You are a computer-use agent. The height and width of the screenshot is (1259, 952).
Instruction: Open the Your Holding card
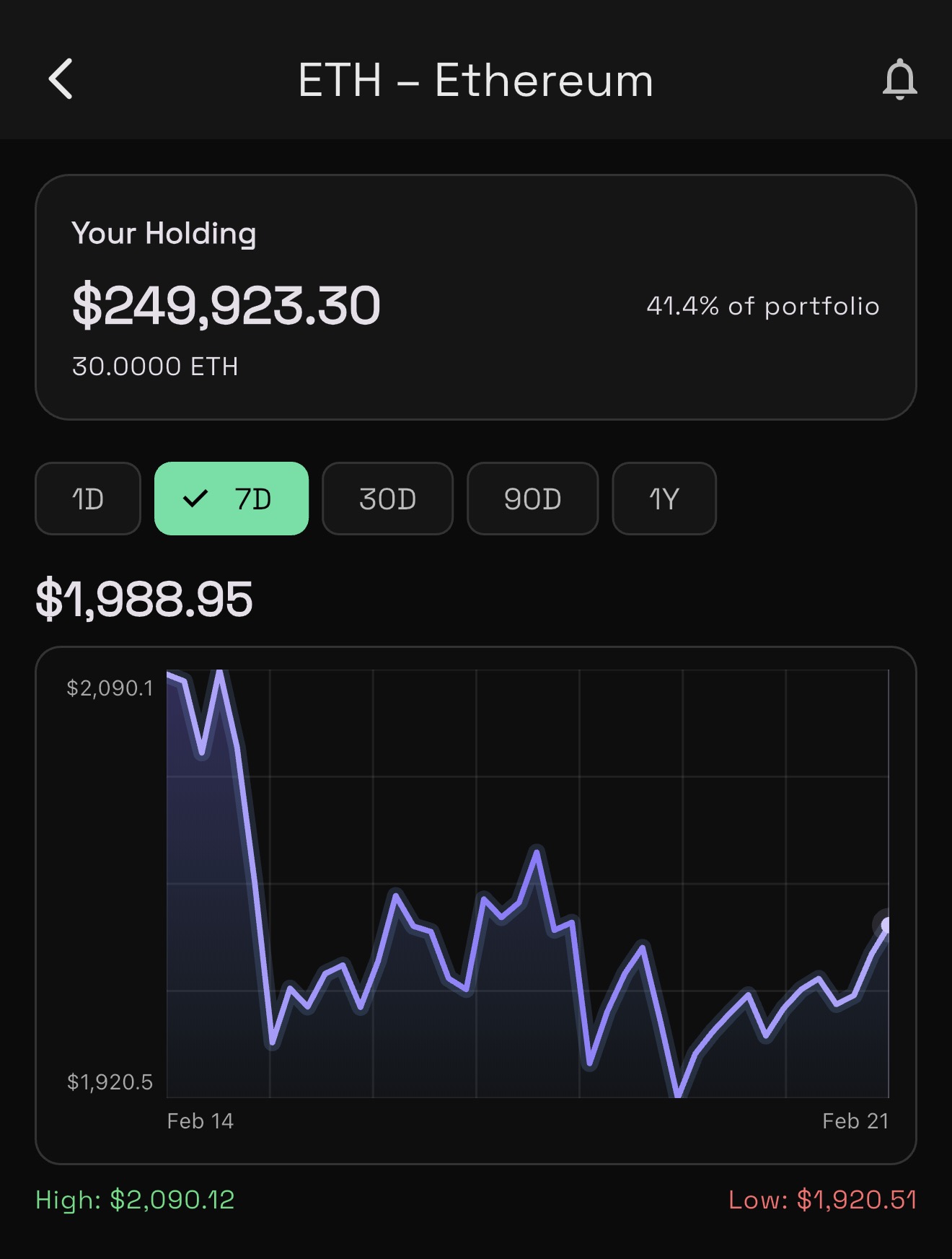click(x=476, y=294)
